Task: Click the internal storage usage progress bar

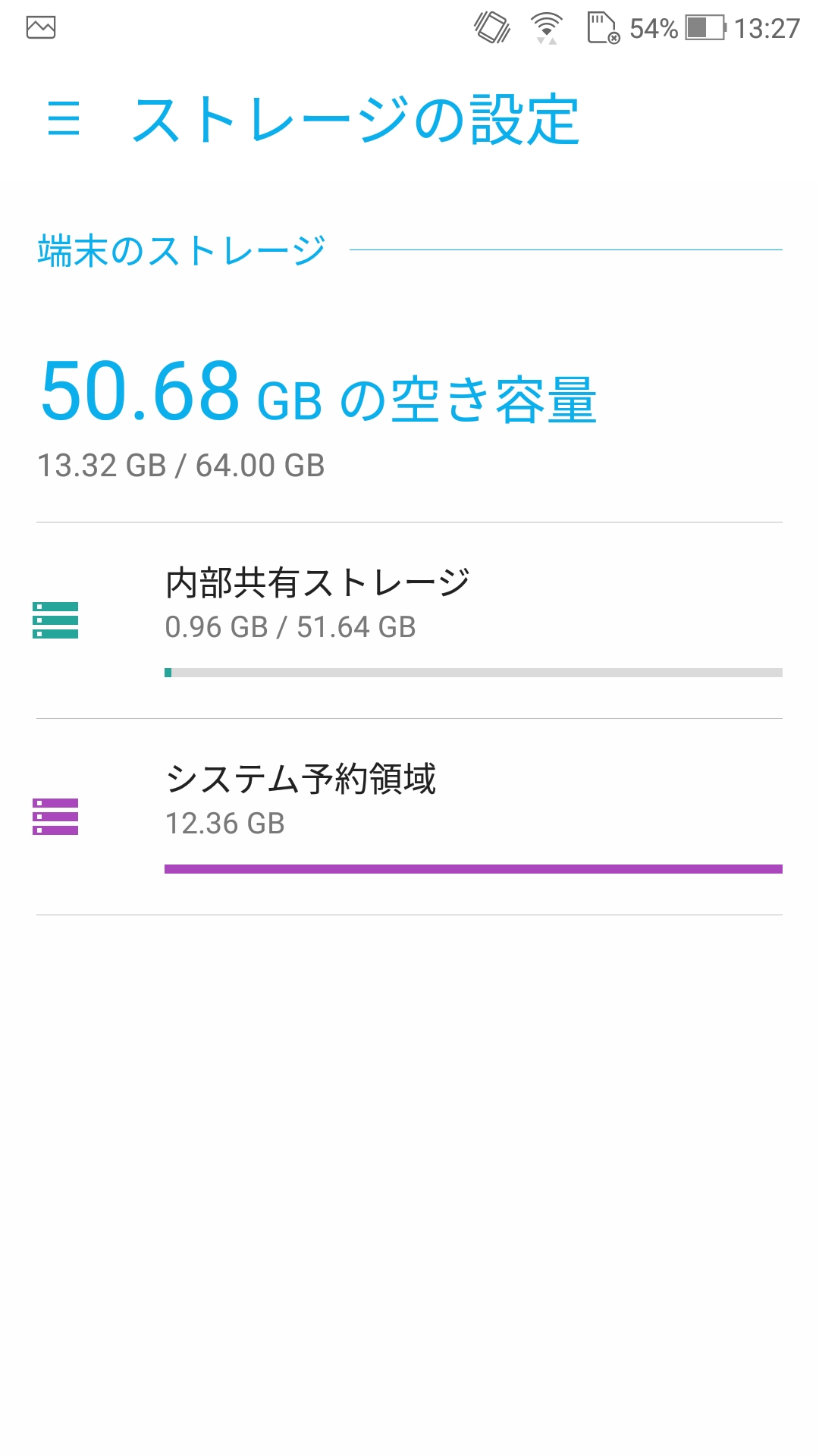Action: 474,671
